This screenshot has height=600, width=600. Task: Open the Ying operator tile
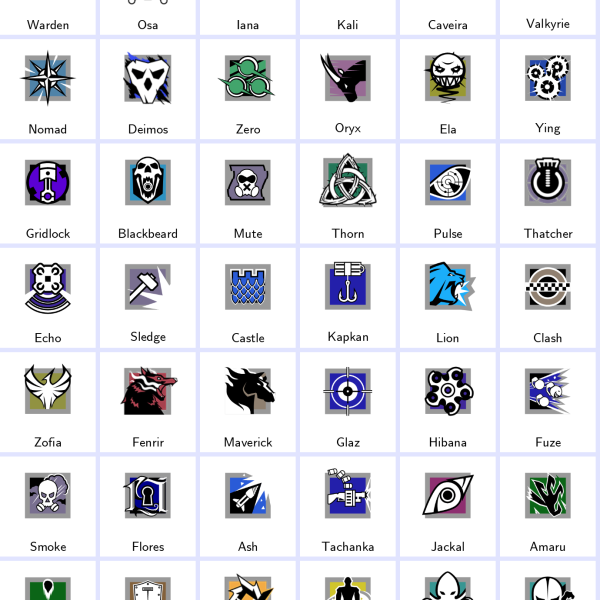pyautogui.click(x=548, y=88)
